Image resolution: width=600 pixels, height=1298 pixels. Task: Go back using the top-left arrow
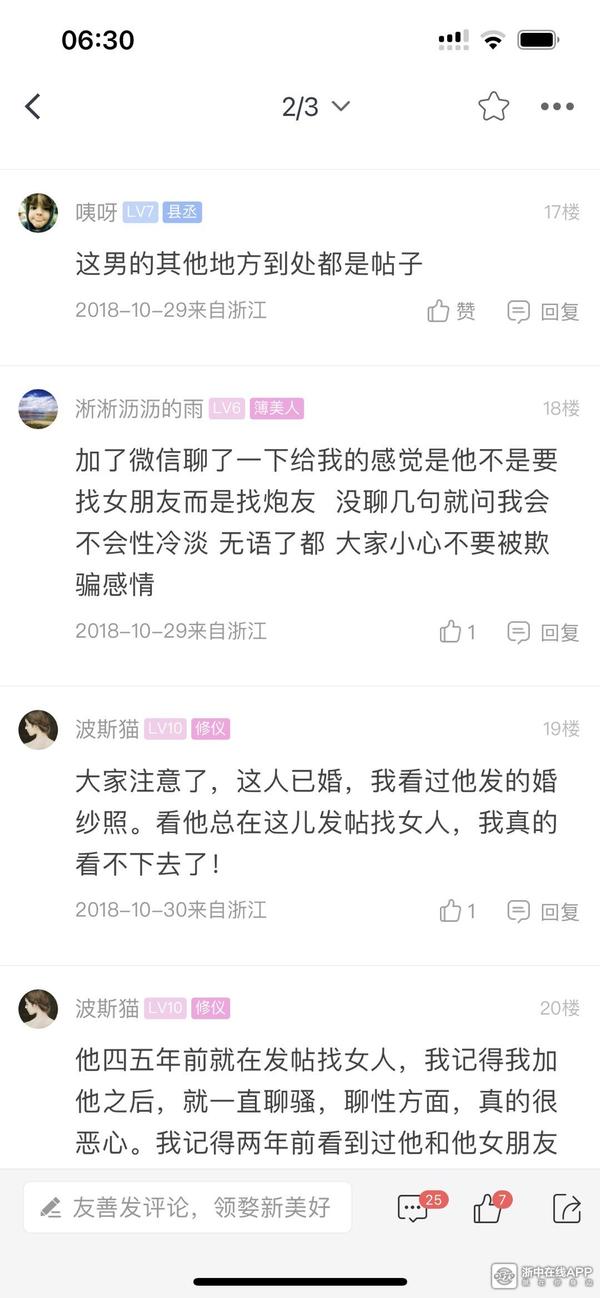pos(33,107)
